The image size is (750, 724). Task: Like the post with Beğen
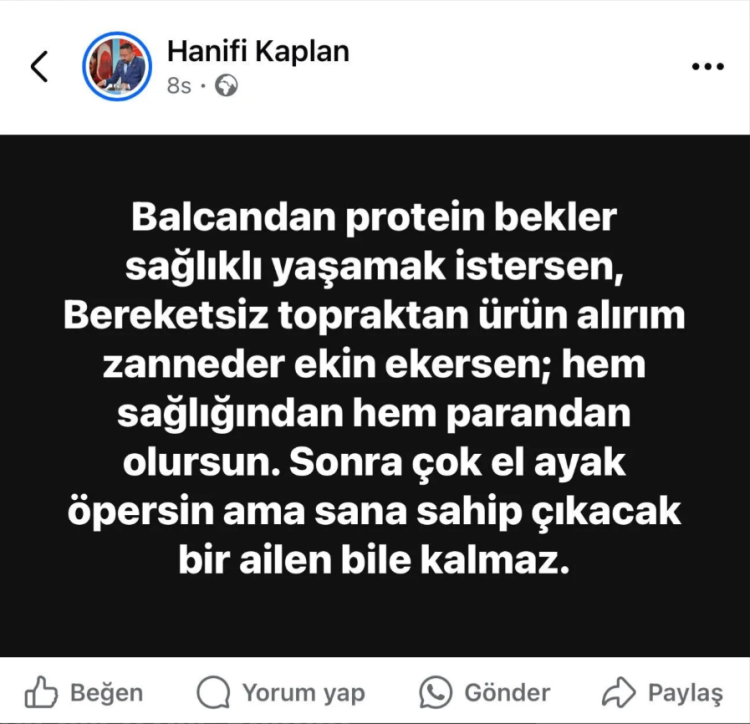tap(84, 692)
